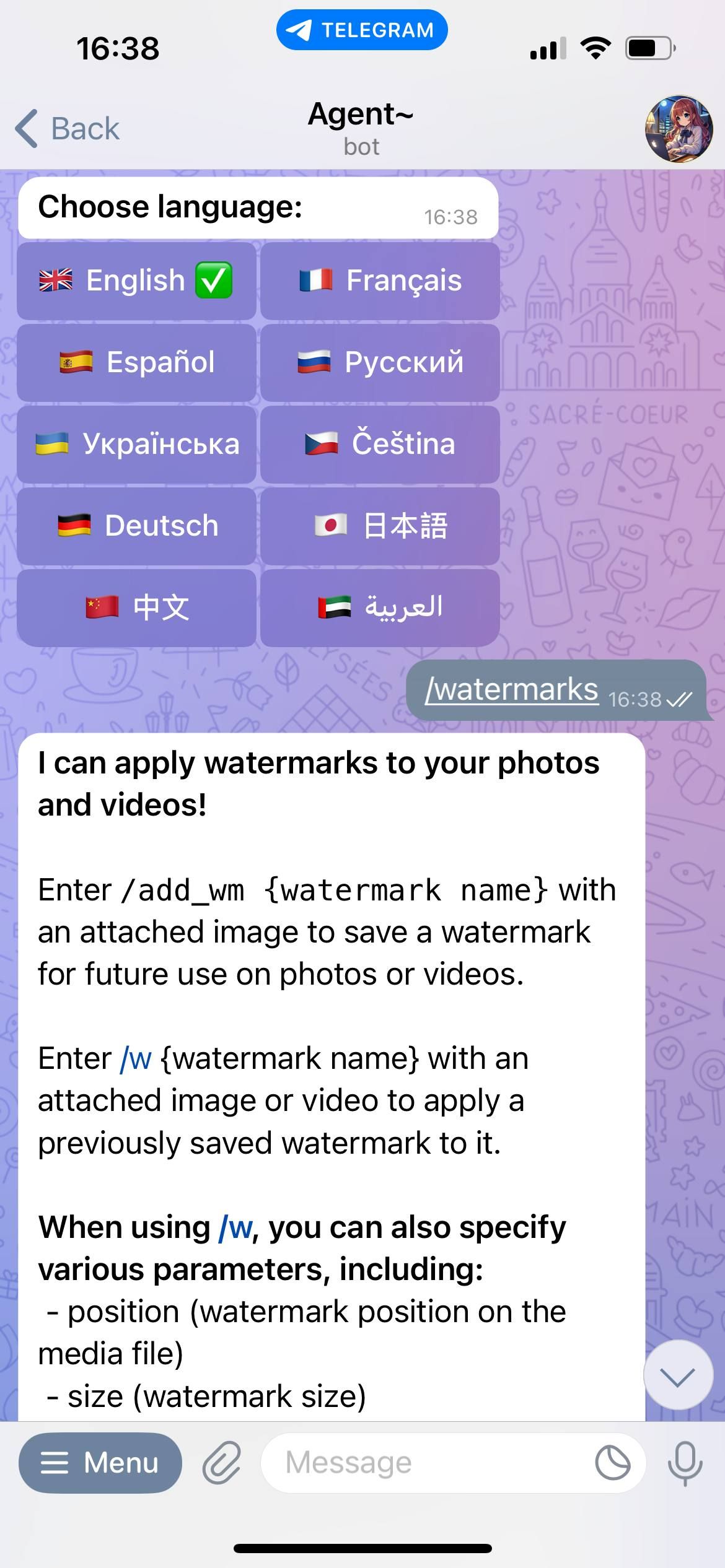Image resolution: width=725 pixels, height=1568 pixels.
Task: Choose Français language
Action: pyautogui.click(x=380, y=281)
